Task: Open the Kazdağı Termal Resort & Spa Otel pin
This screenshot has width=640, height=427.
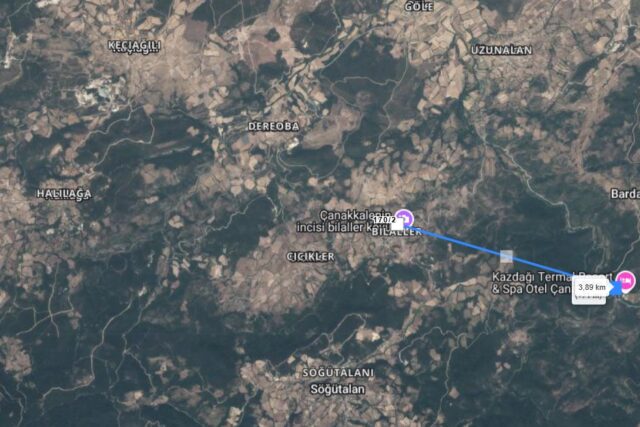Action: pos(627,279)
